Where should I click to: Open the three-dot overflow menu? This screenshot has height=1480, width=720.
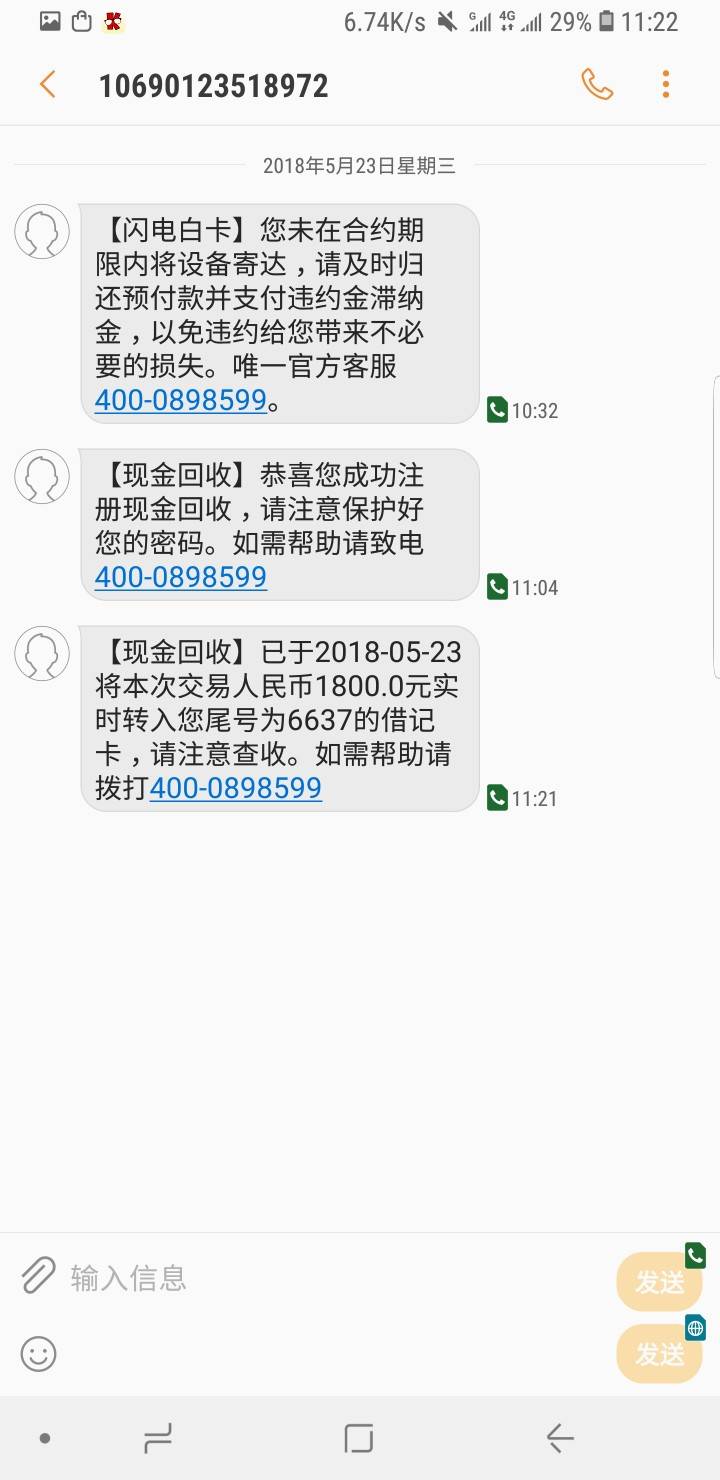(x=666, y=85)
